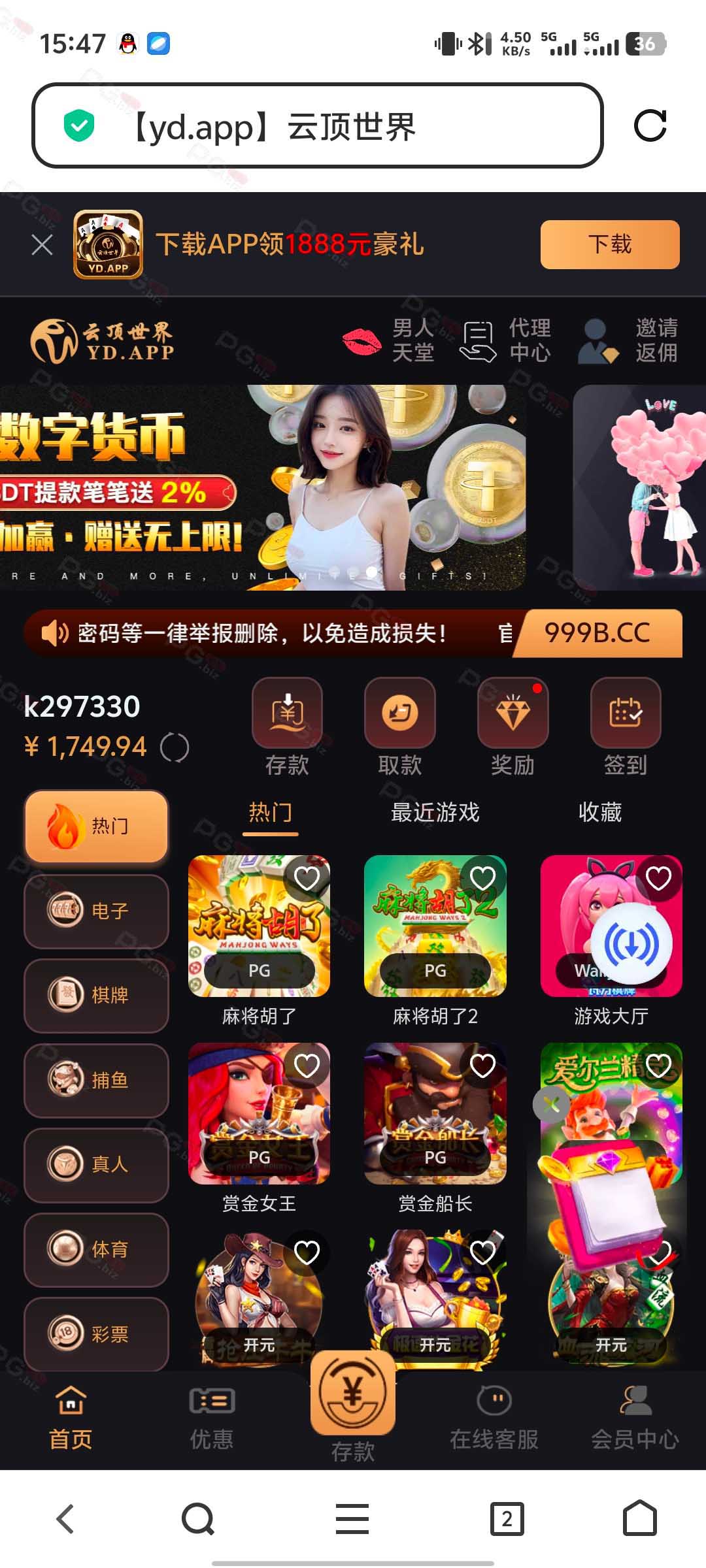Dismiss the download APP banner
The image size is (706, 1568).
coord(42,245)
